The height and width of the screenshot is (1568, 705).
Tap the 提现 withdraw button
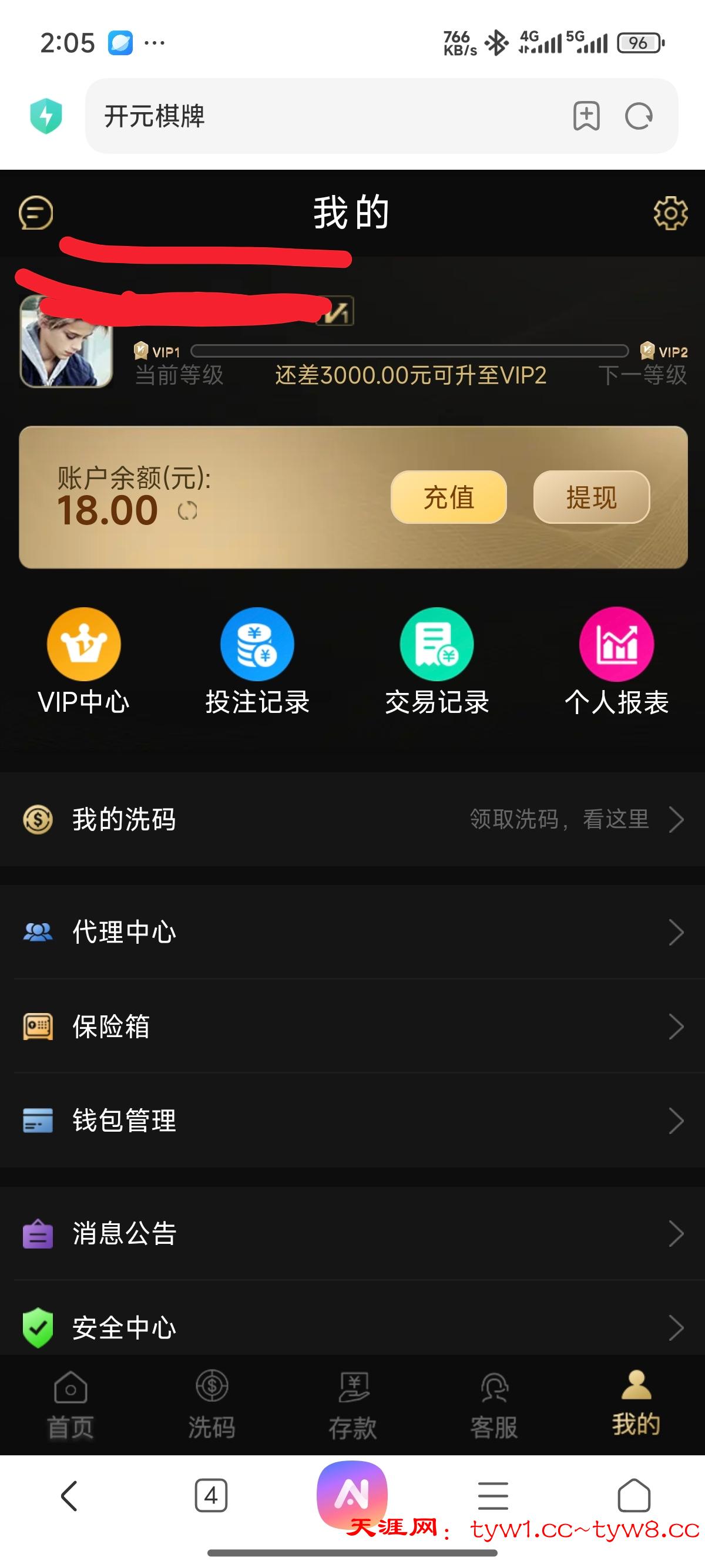point(591,497)
